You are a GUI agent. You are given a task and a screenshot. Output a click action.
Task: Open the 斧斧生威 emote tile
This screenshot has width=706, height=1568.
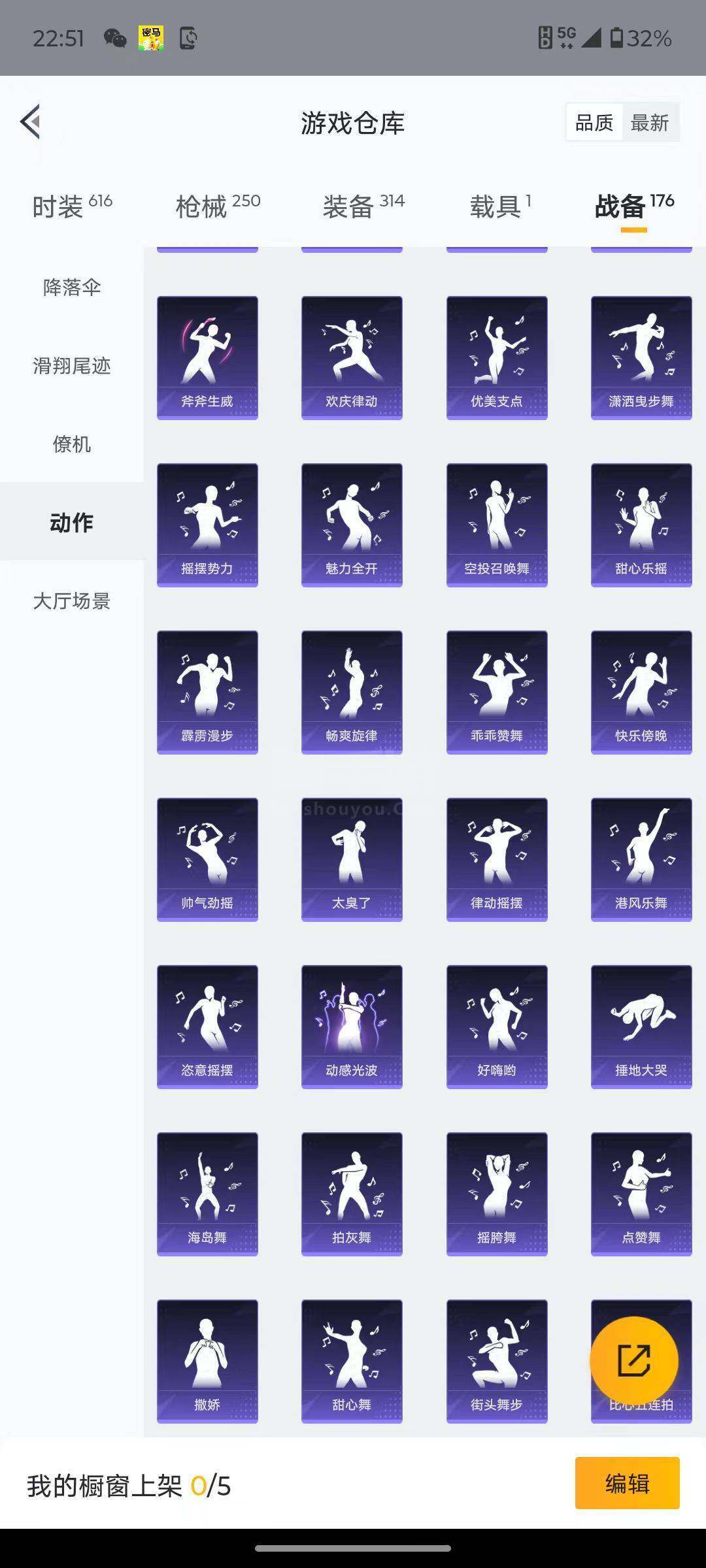point(207,358)
